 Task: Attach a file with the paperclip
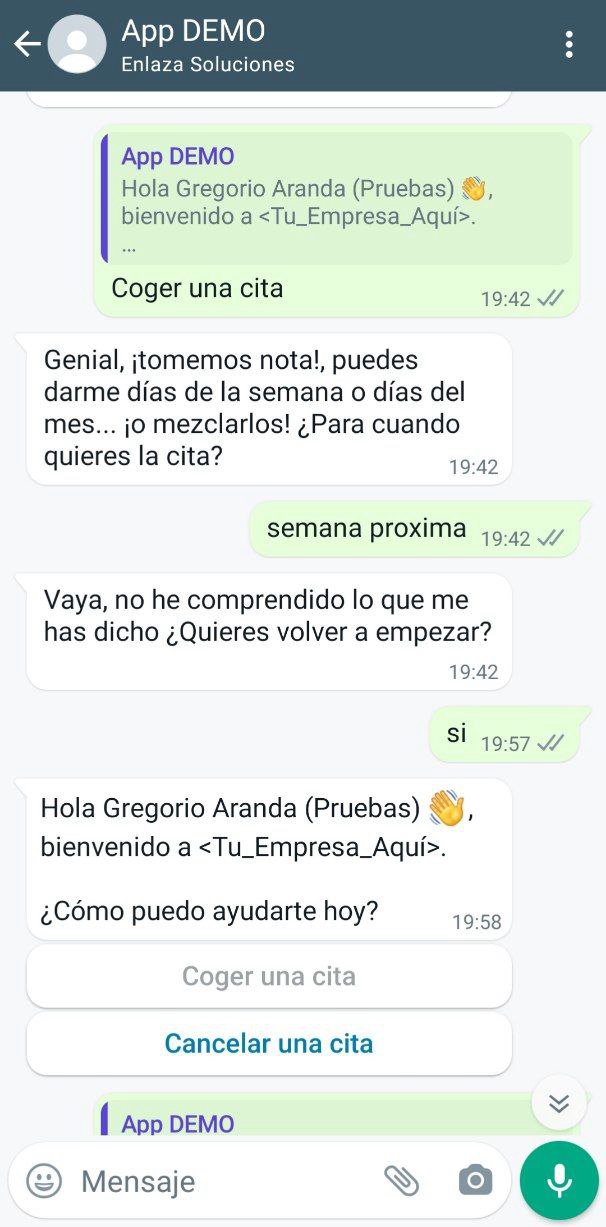coord(402,1181)
